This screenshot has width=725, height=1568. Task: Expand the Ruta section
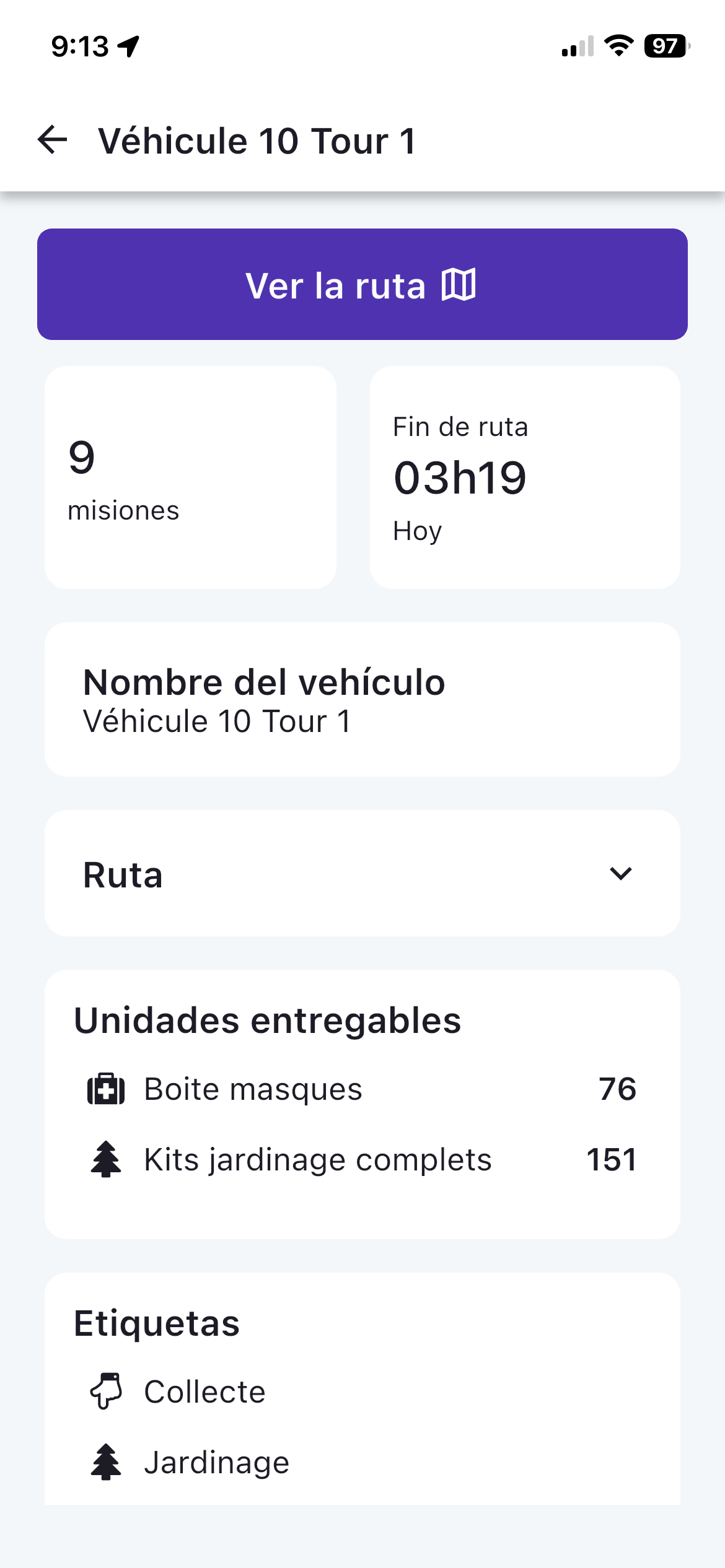(x=620, y=873)
